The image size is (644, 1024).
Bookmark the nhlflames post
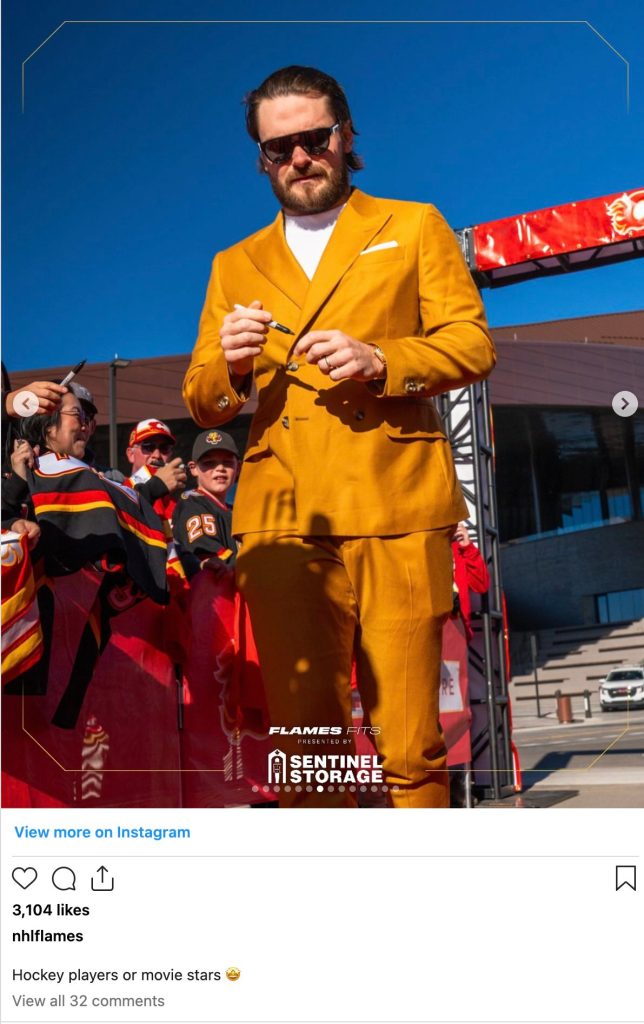coord(625,878)
